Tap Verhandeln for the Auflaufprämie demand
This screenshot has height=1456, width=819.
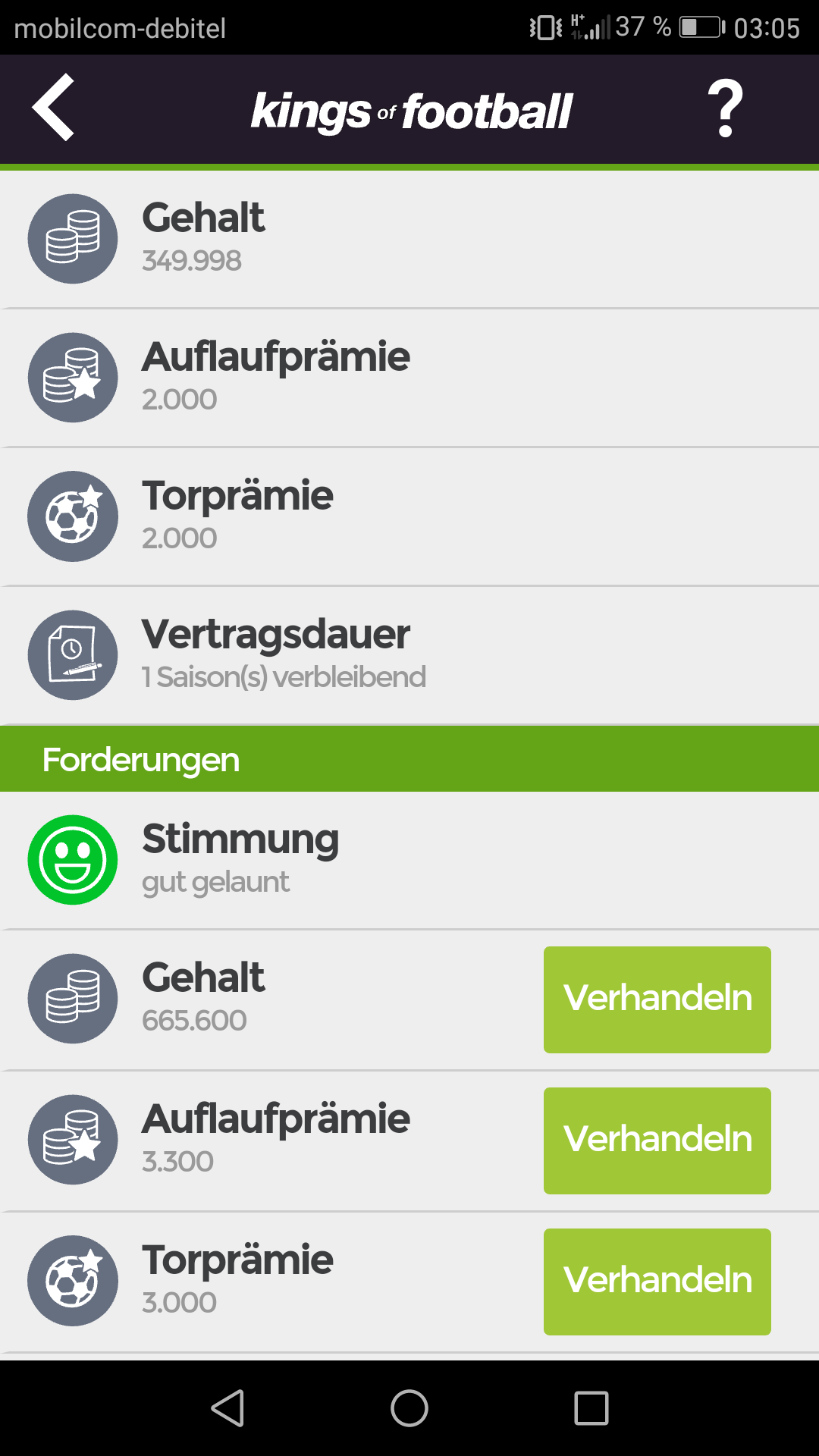[657, 1140]
